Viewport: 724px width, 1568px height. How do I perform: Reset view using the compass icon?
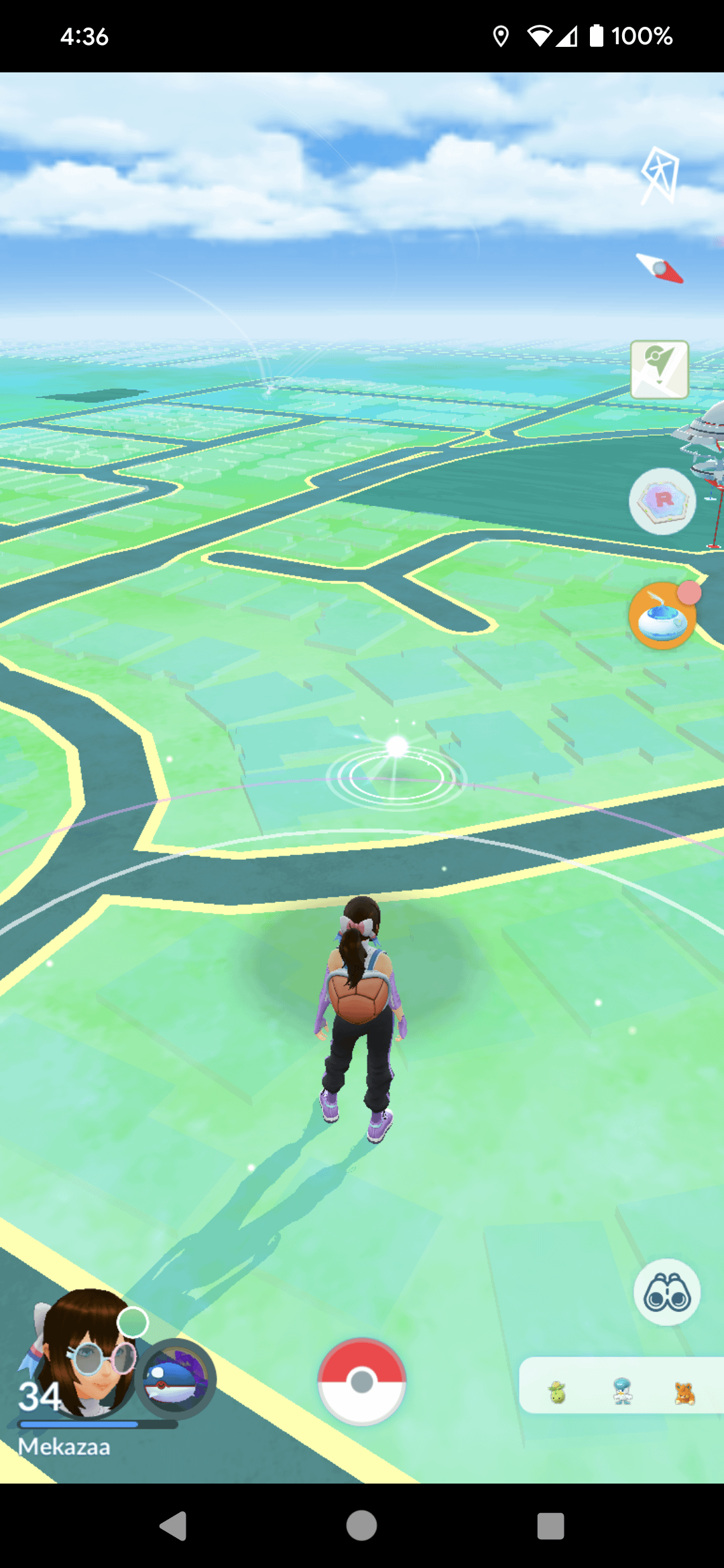coord(660,269)
